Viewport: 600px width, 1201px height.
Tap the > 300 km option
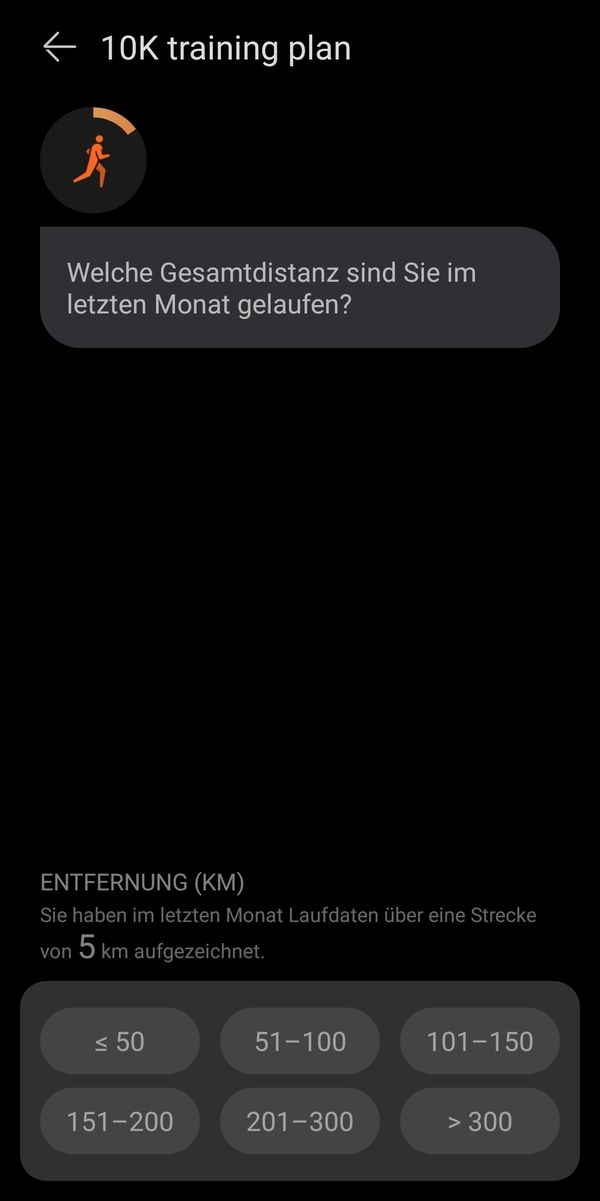480,1121
